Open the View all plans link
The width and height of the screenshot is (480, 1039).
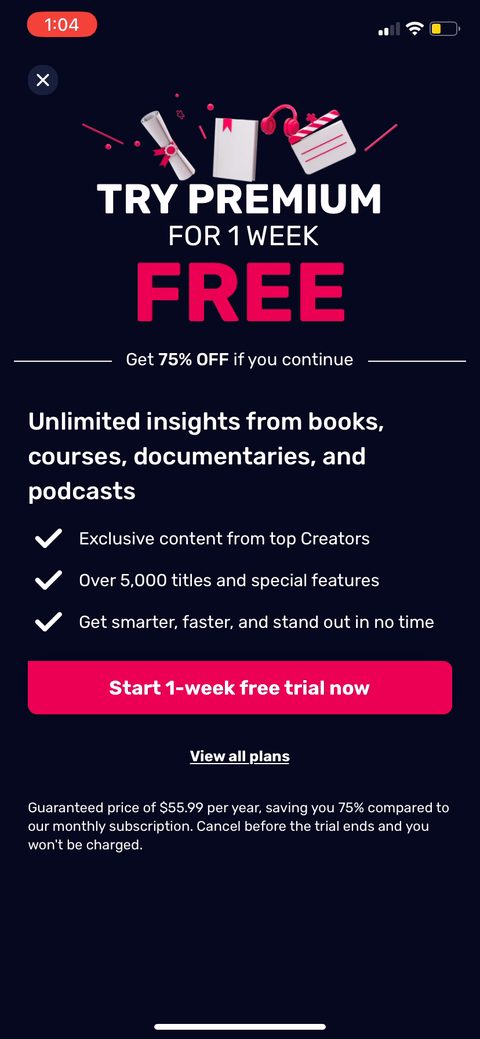tap(240, 756)
